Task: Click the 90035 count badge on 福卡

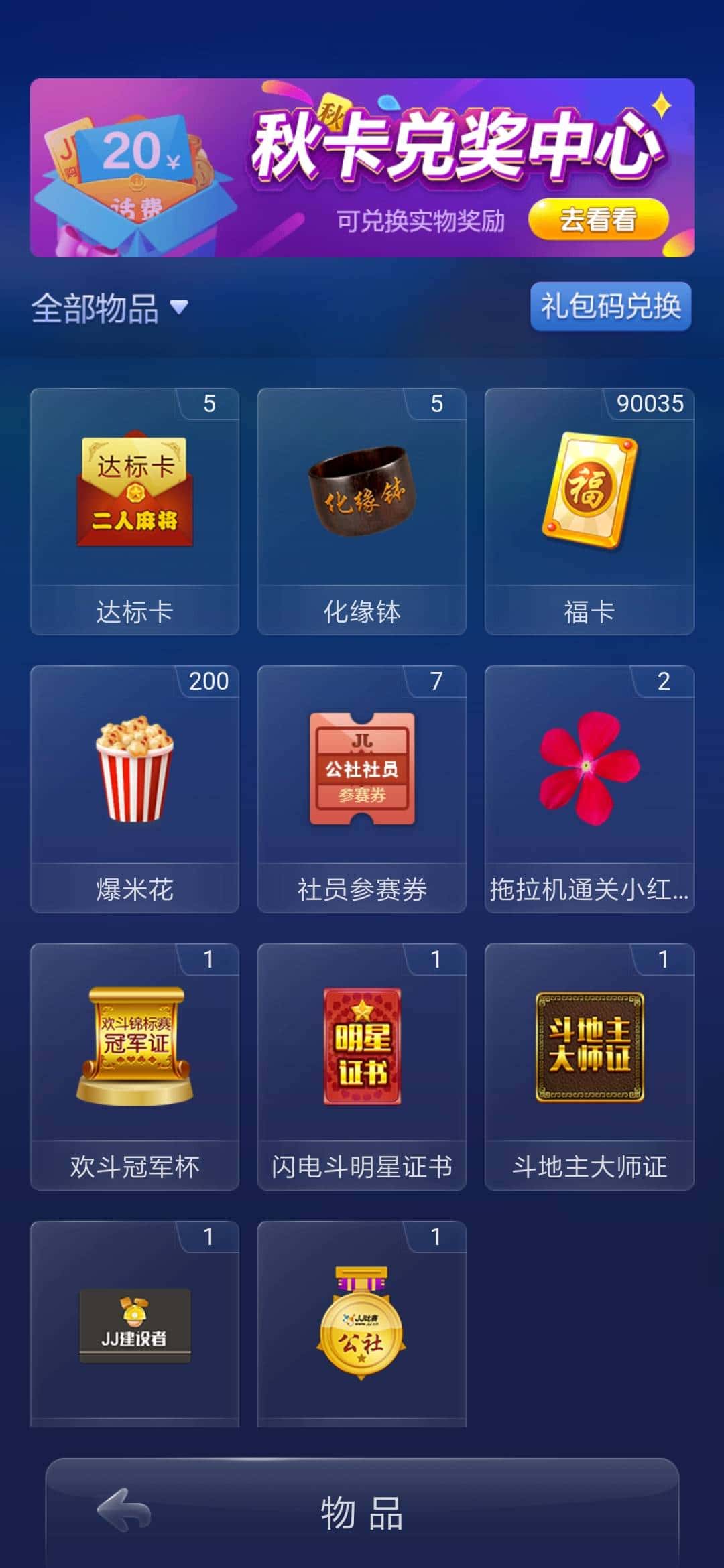Action: [x=649, y=405]
